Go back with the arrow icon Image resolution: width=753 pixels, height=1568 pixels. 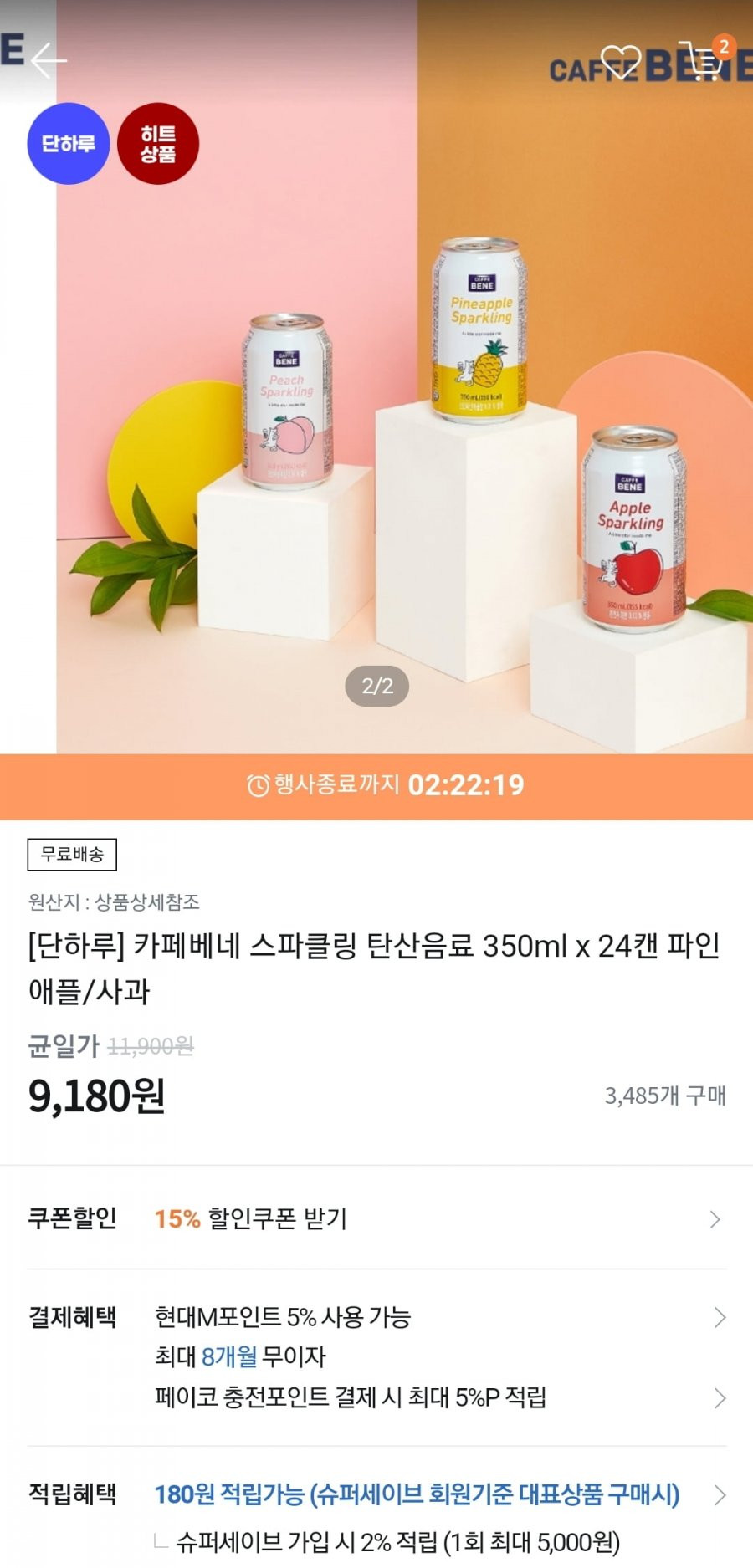(x=49, y=60)
